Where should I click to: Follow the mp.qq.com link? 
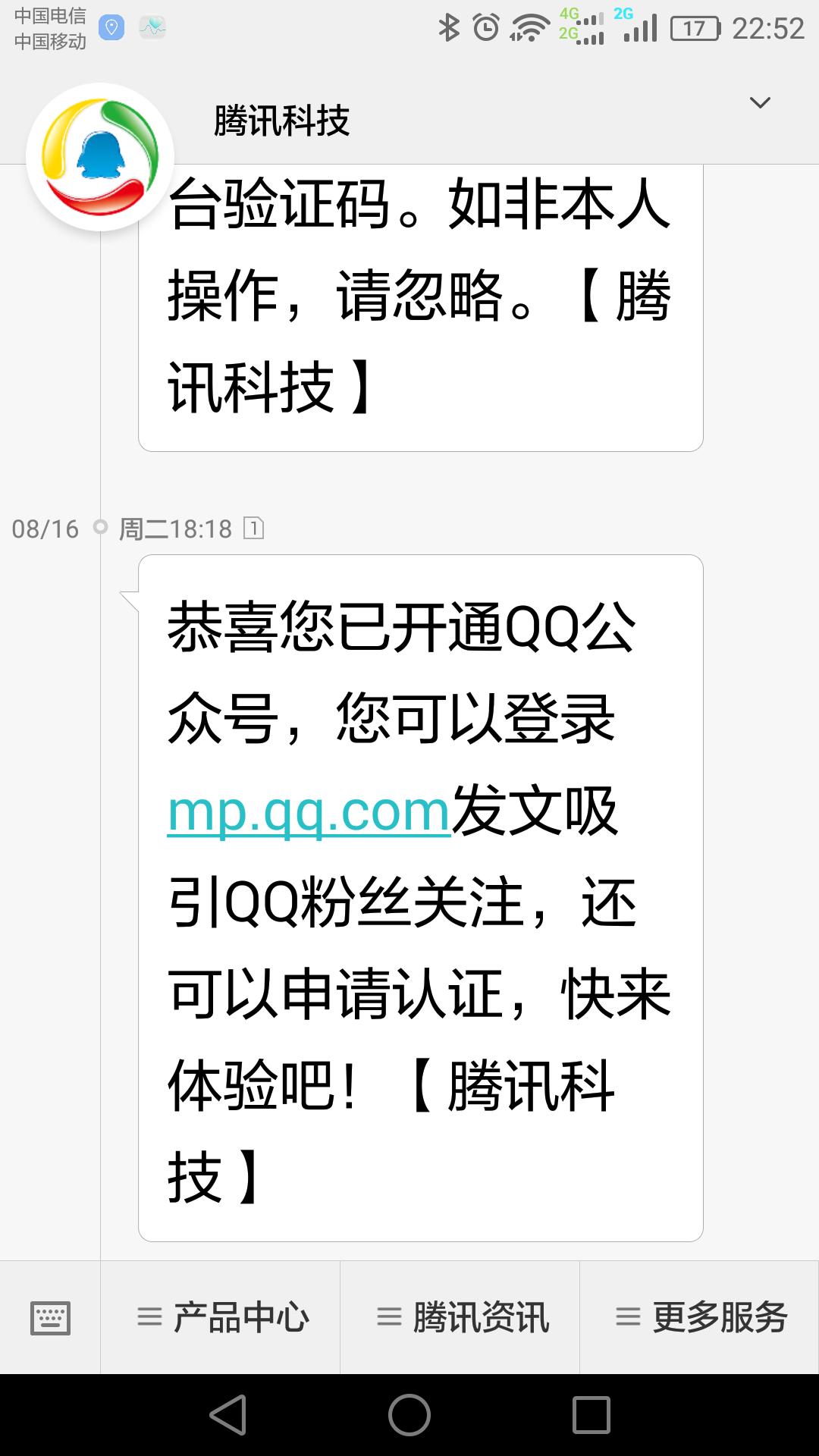(307, 813)
